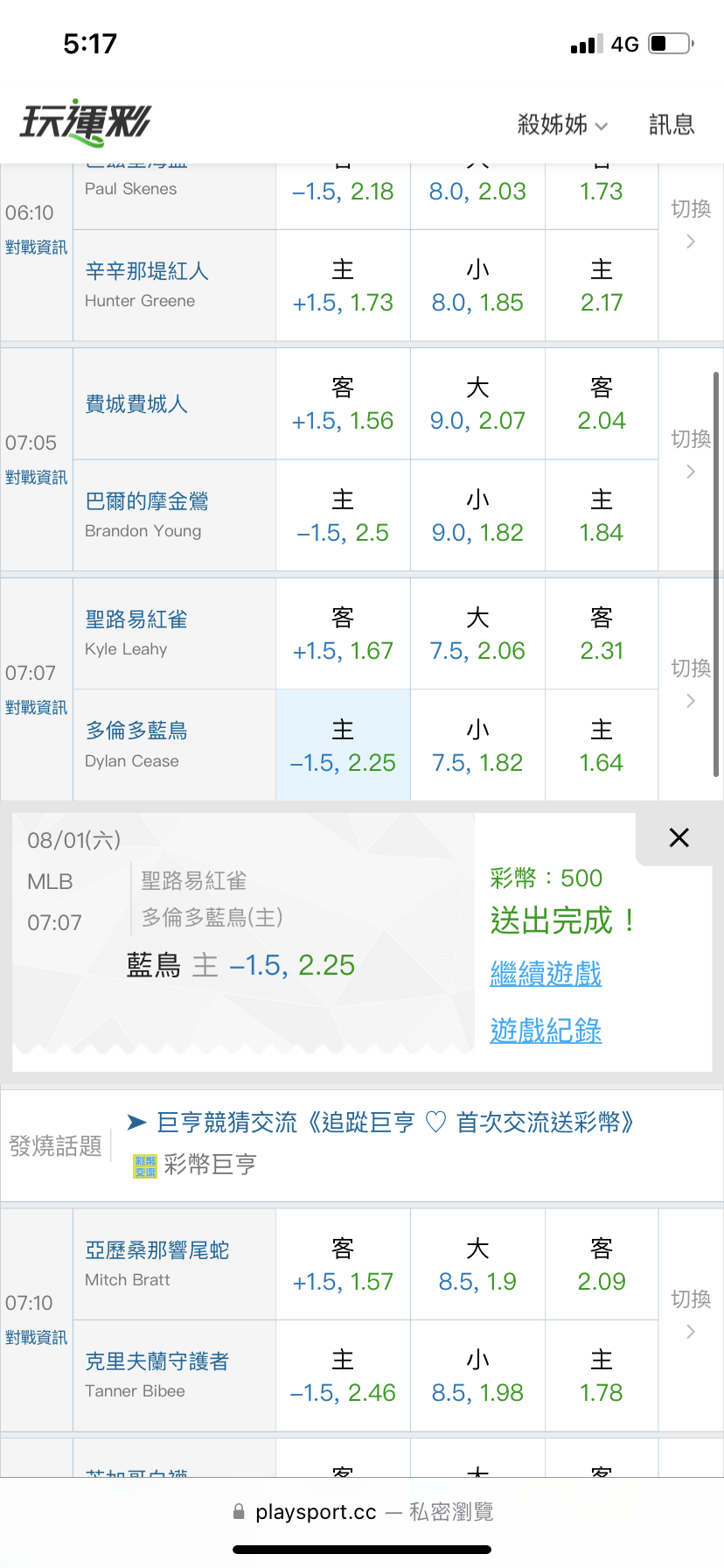Screen dimensions: 724x1568
Task: Select 費城費城人 away spread +1.5, 1.56
Action: pyautogui.click(x=343, y=404)
